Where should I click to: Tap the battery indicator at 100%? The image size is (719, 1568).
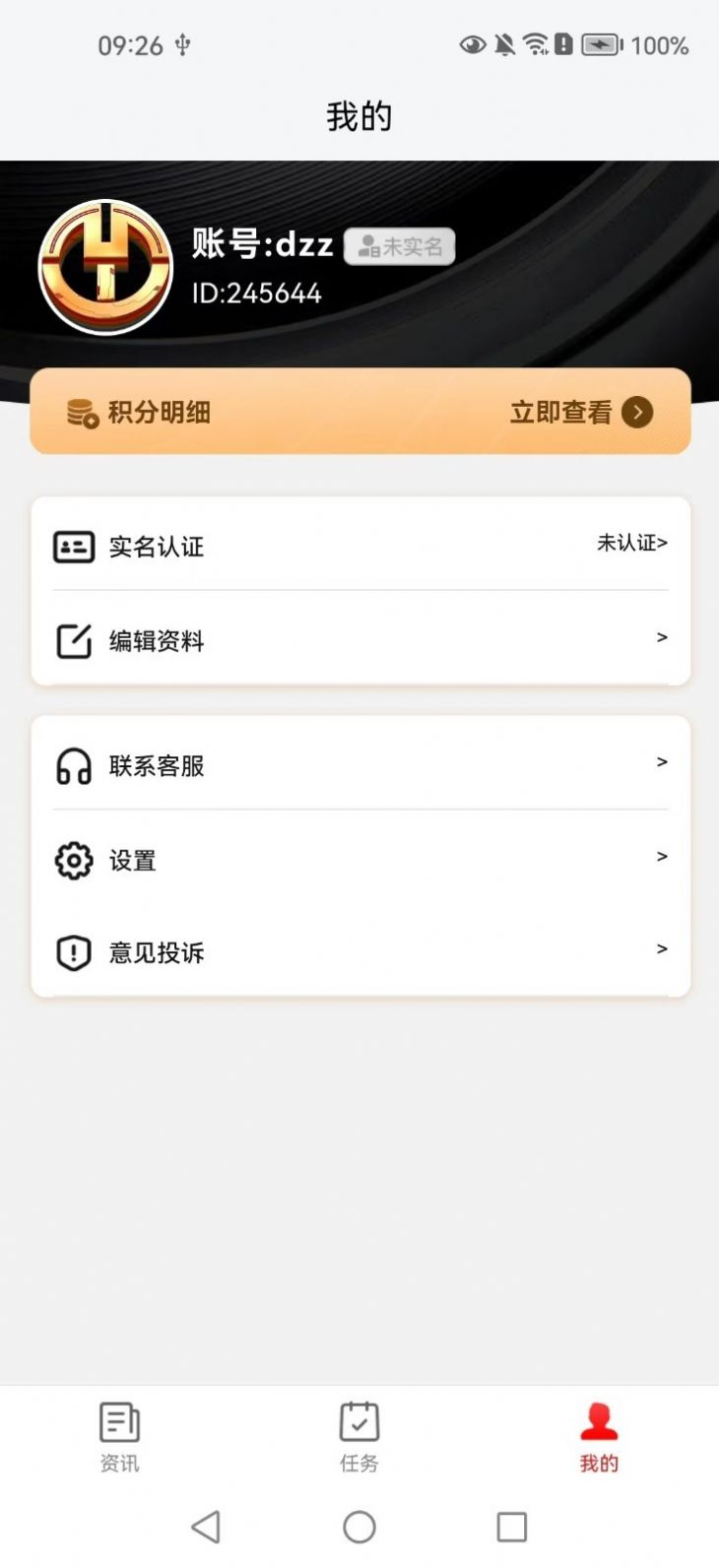(603, 43)
